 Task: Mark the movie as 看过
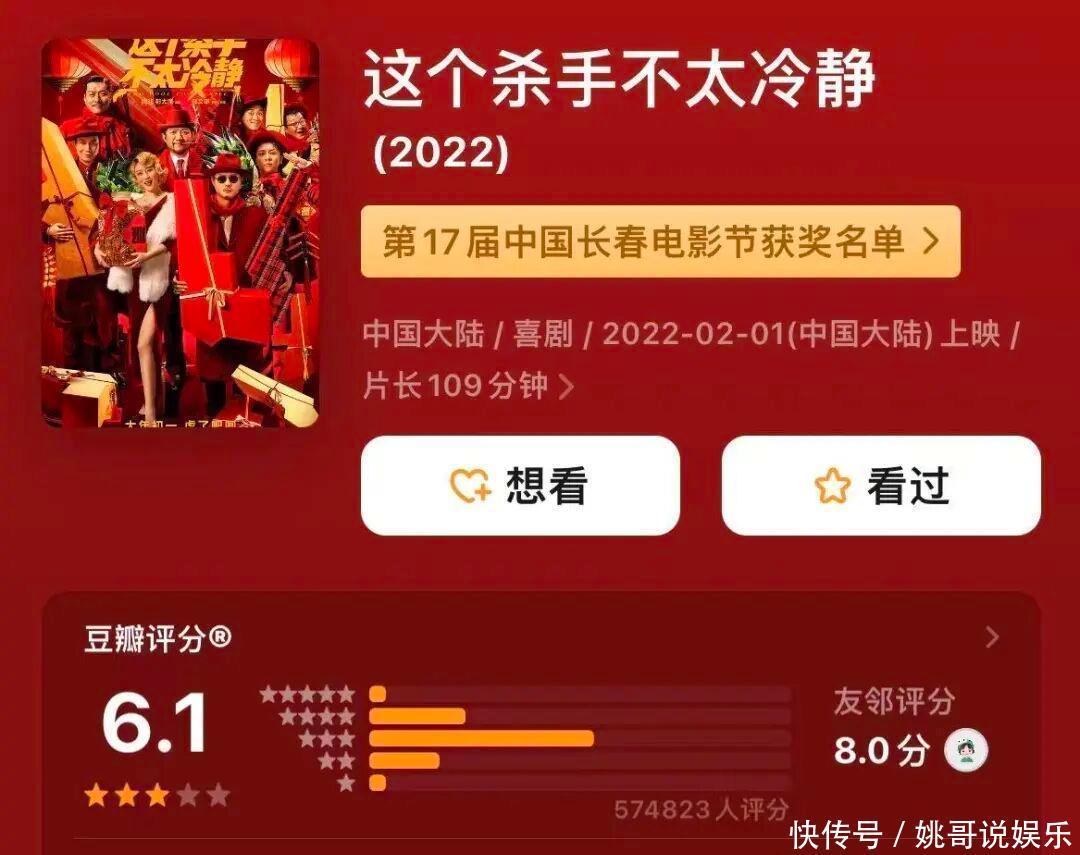pyautogui.click(x=881, y=486)
